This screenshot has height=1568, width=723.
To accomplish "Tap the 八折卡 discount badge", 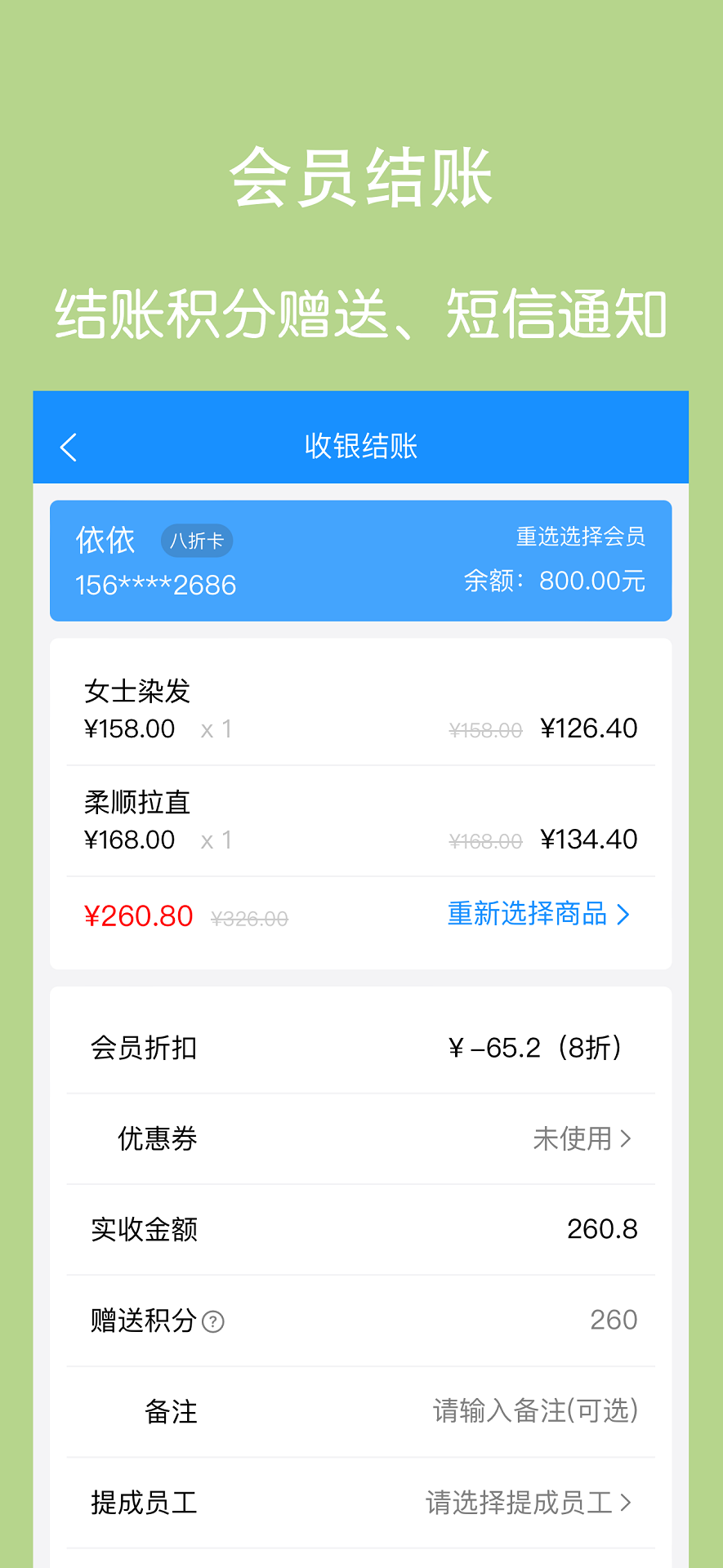I will tap(196, 541).
